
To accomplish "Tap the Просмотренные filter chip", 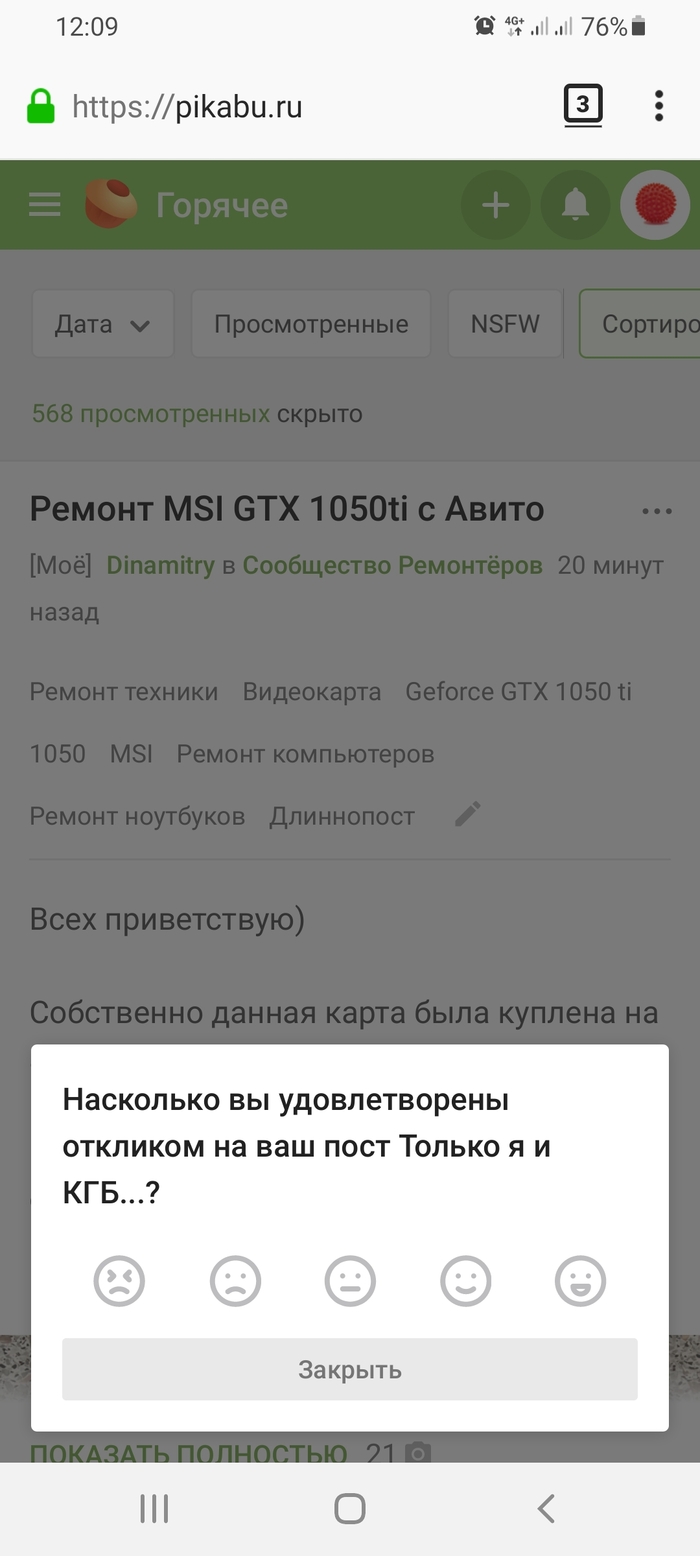I will [311, 324].
